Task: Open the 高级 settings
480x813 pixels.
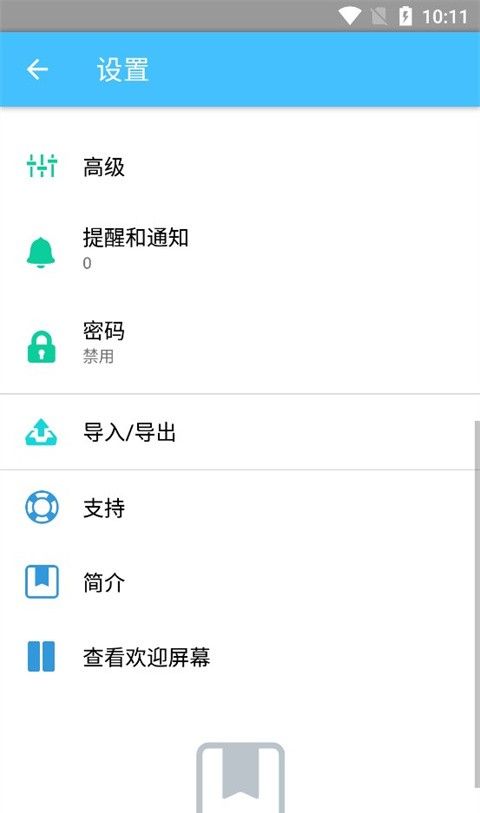Action: pos(240,167)
